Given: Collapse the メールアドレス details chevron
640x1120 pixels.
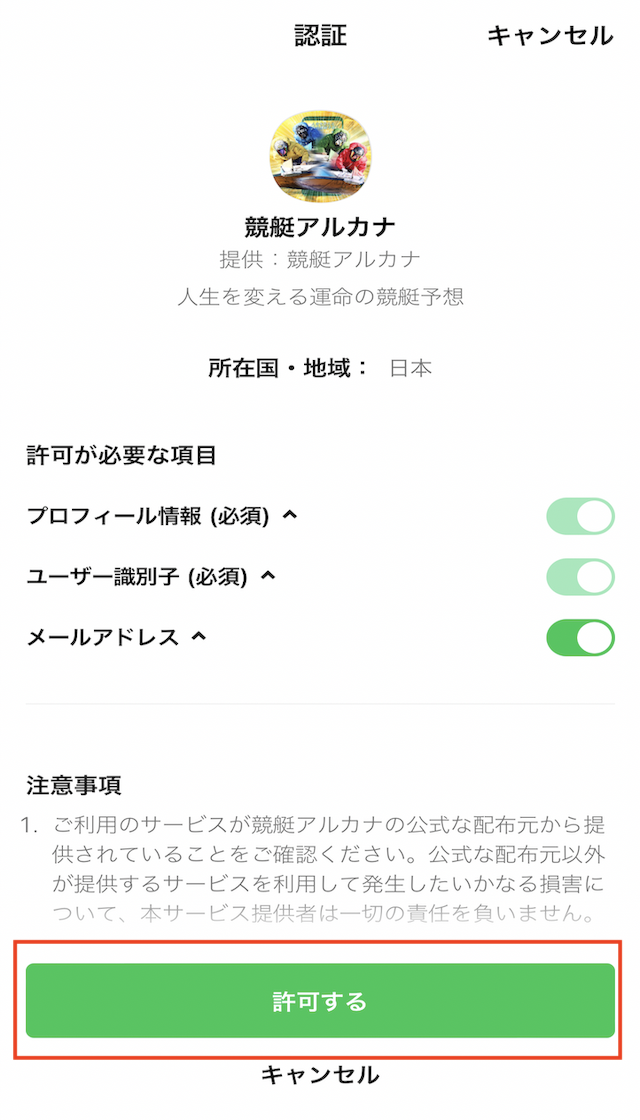Looking at the screenshot, I should point(199,636).
